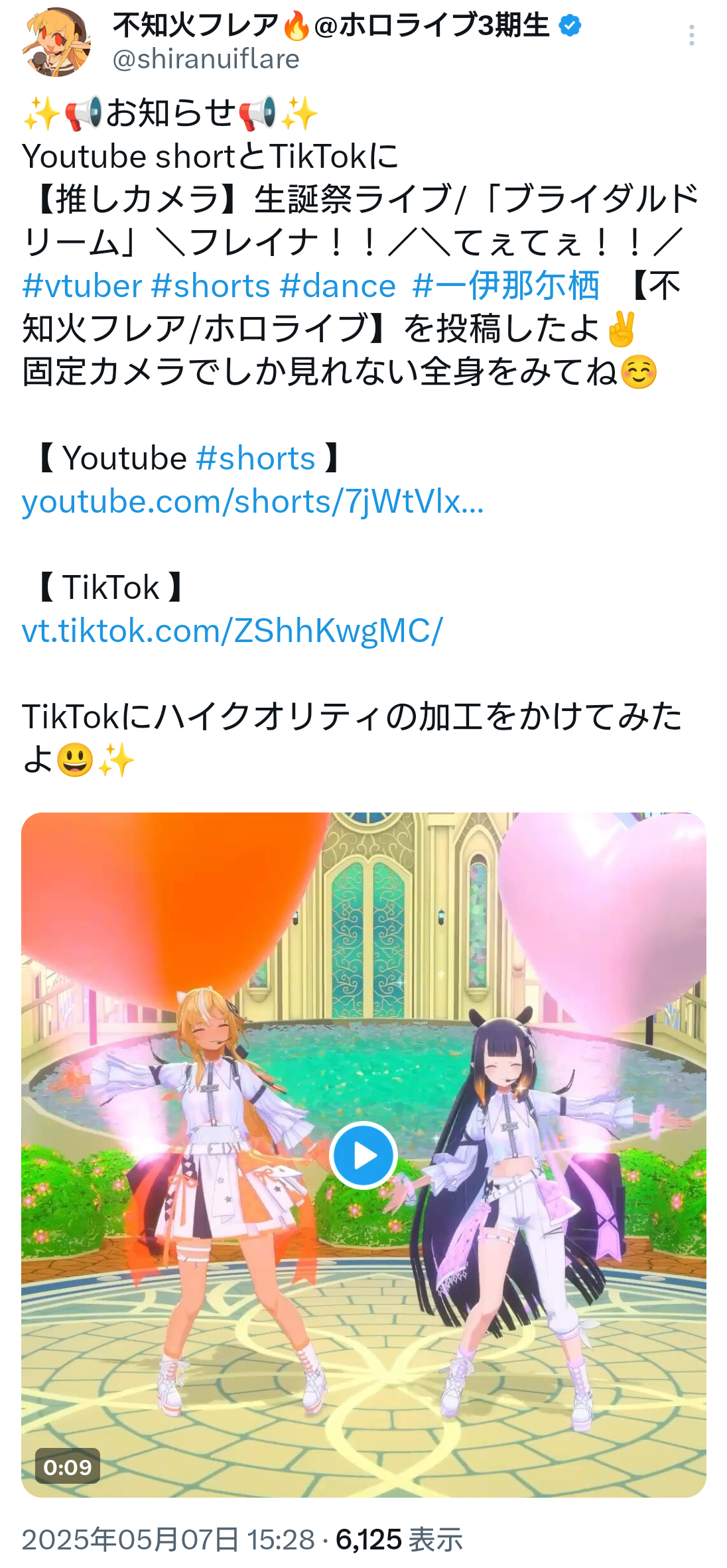The image size is (727, 1568).
Task: Open the tweet's three-dot overflow menu
Action: (691, 35)
